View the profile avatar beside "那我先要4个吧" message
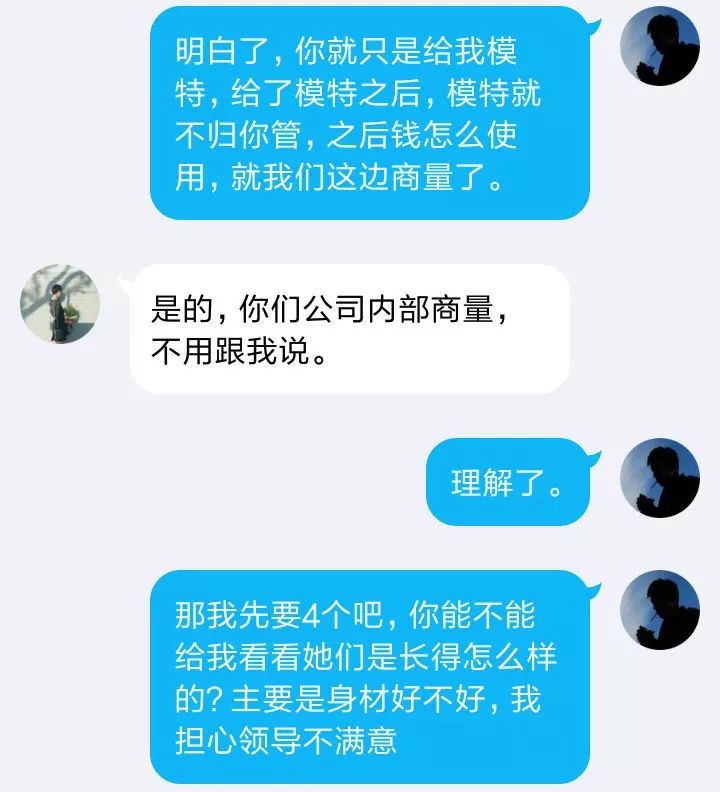720x792 pixels. click(x=660, y=610)
